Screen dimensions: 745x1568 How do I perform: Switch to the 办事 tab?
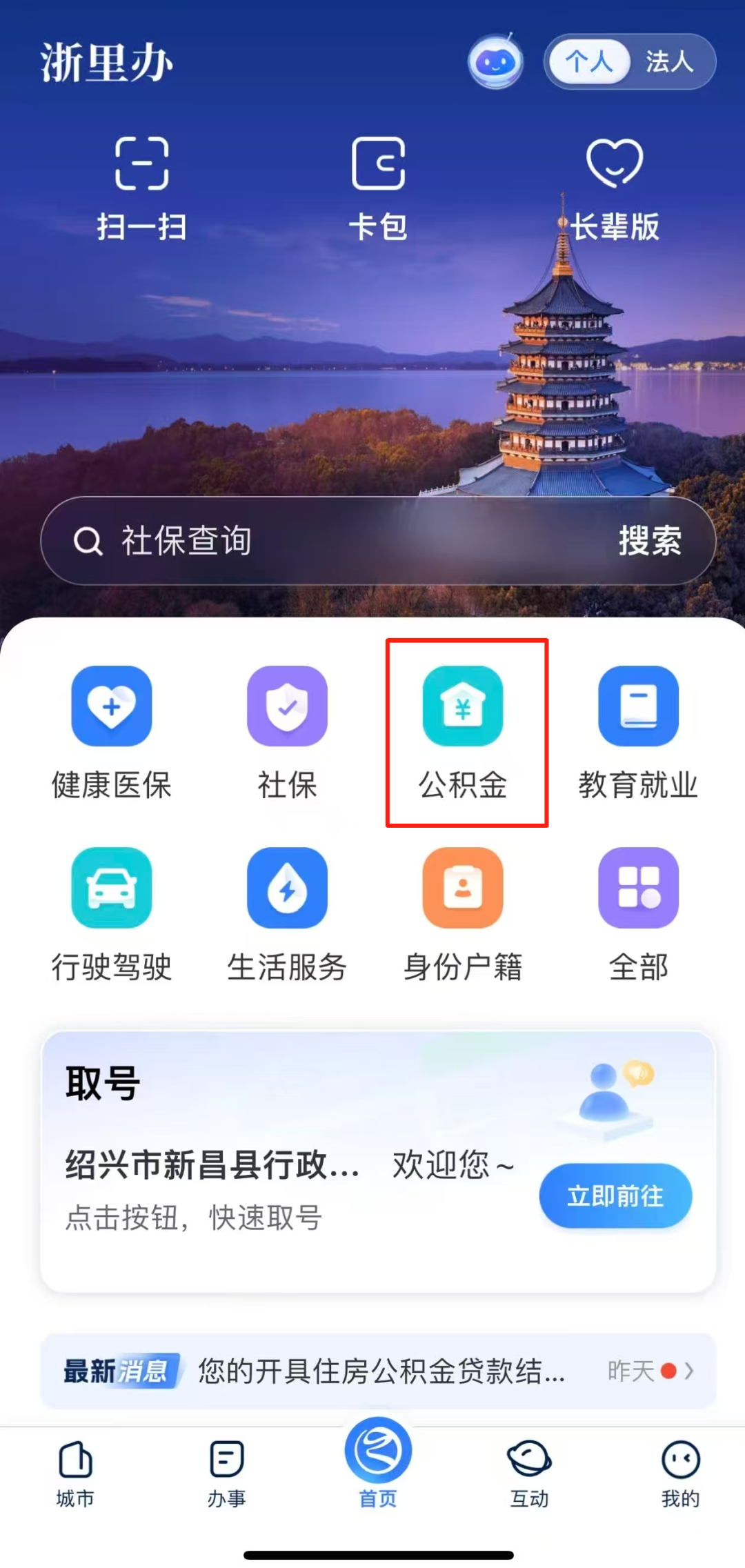point(226,1473)
